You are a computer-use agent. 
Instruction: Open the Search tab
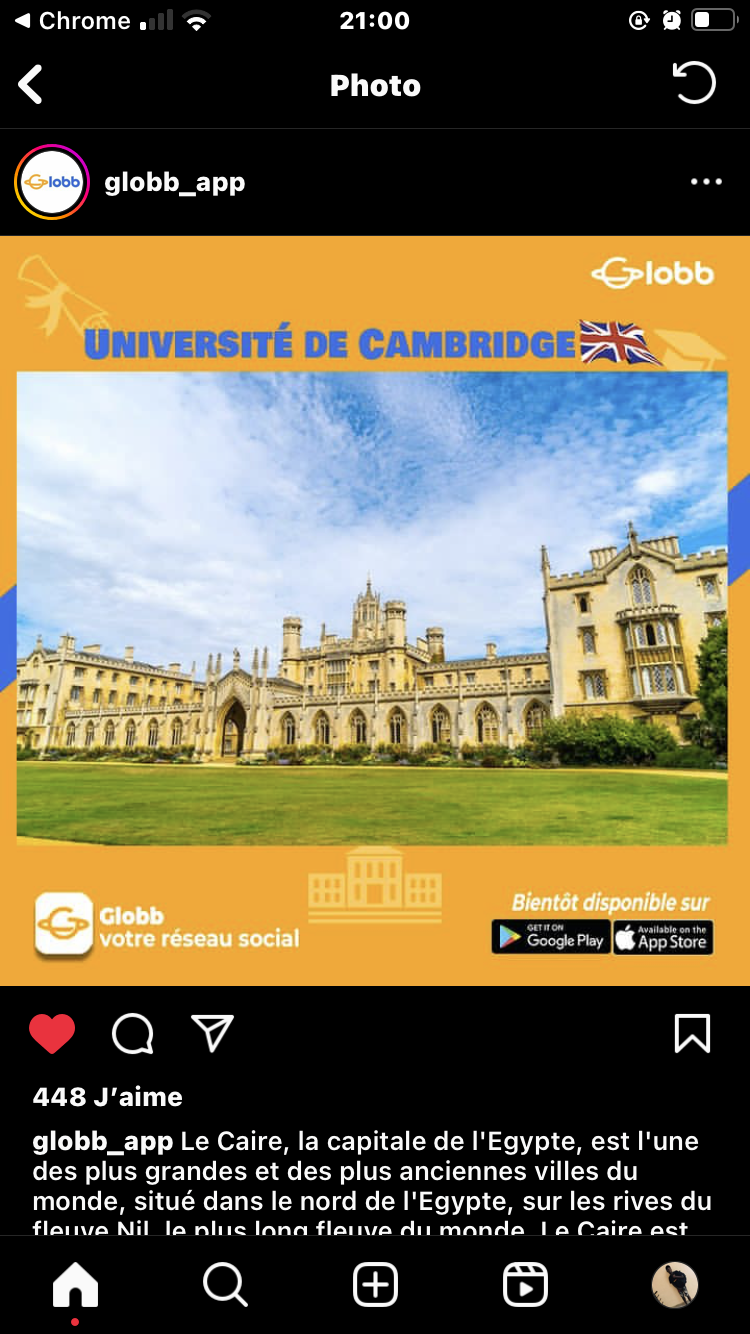coord(225,1284)
